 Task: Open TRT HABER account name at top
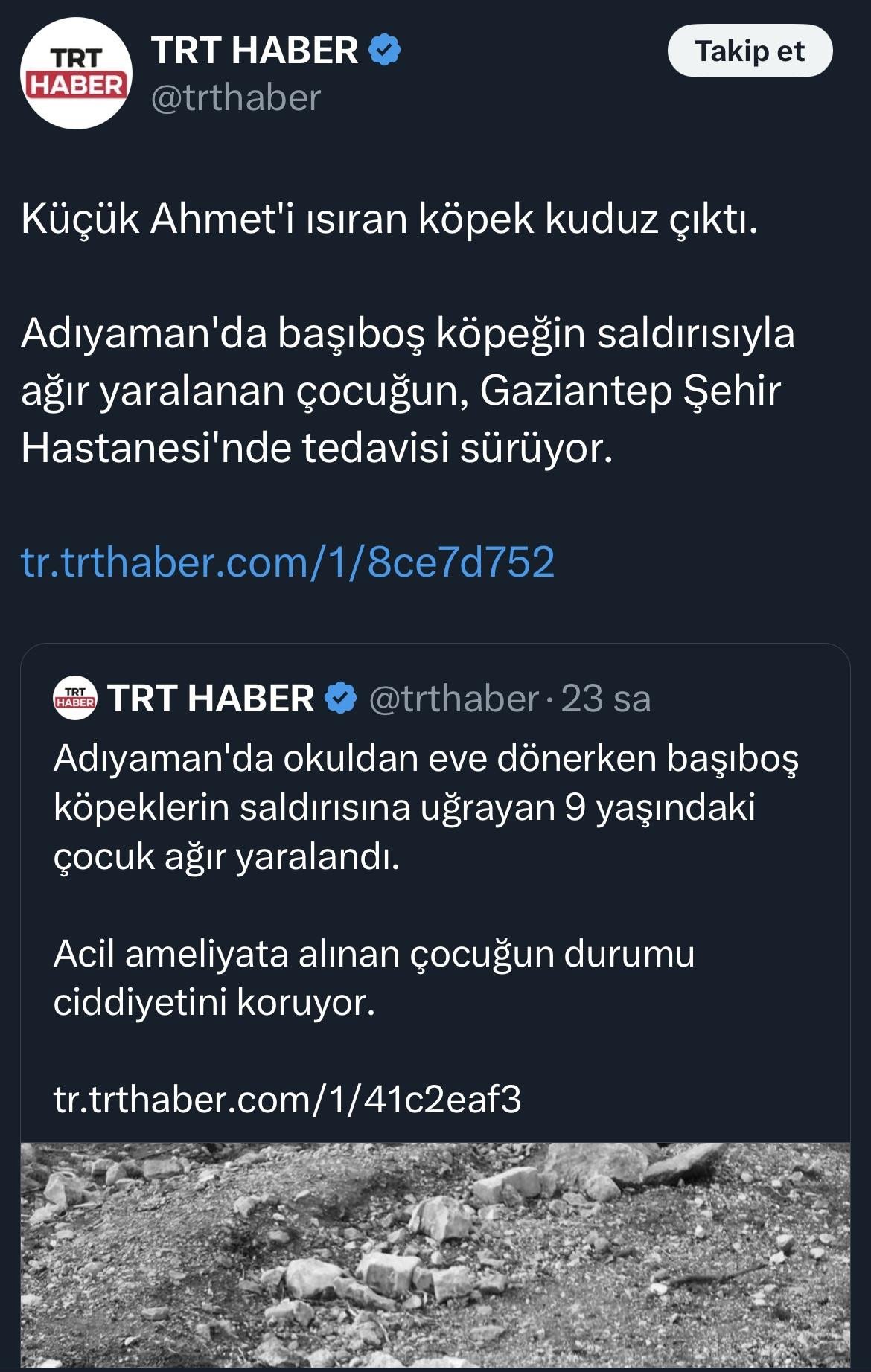click(x=255, y=51)
